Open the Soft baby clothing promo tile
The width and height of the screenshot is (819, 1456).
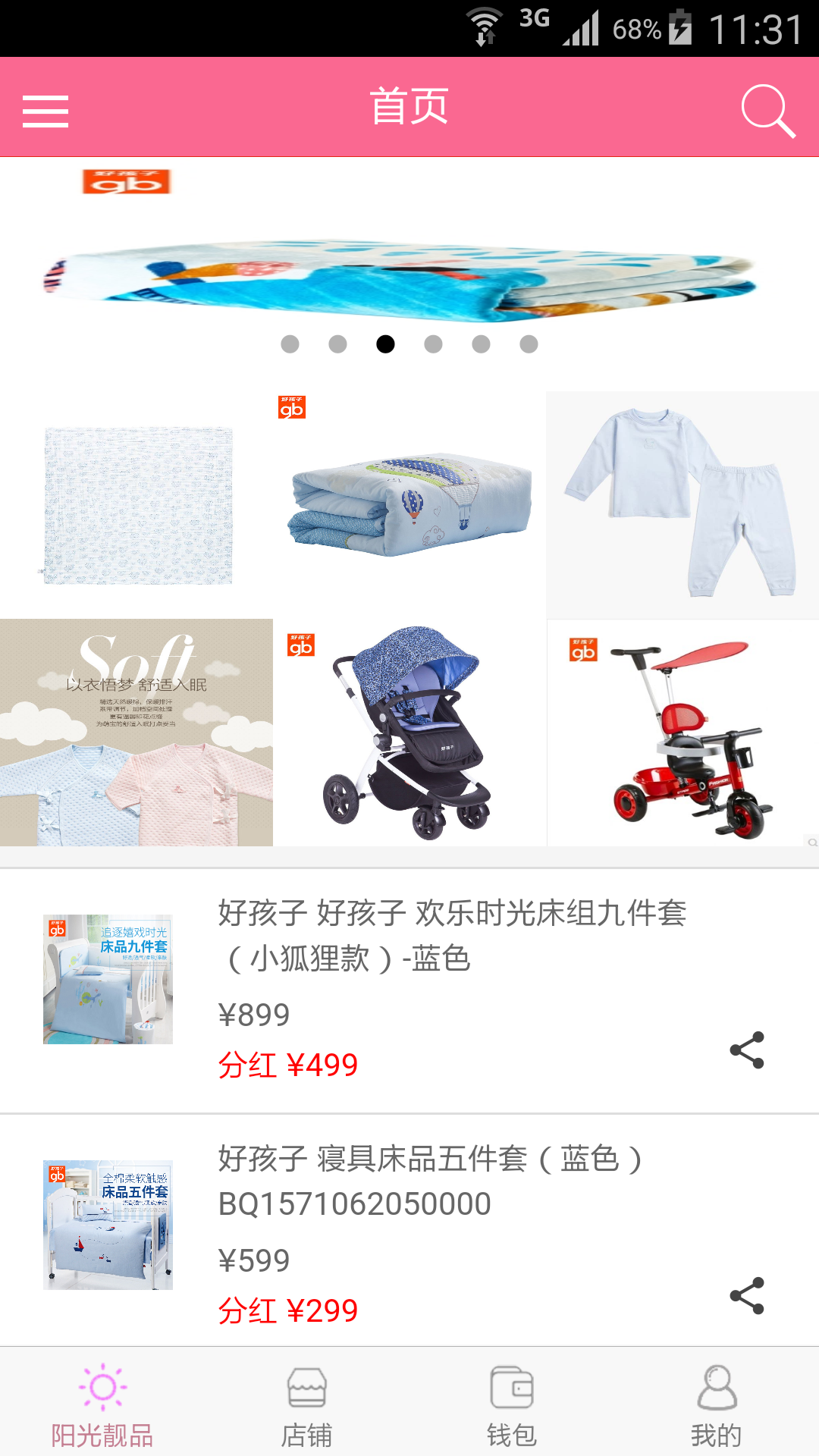(x=136, y=733)
